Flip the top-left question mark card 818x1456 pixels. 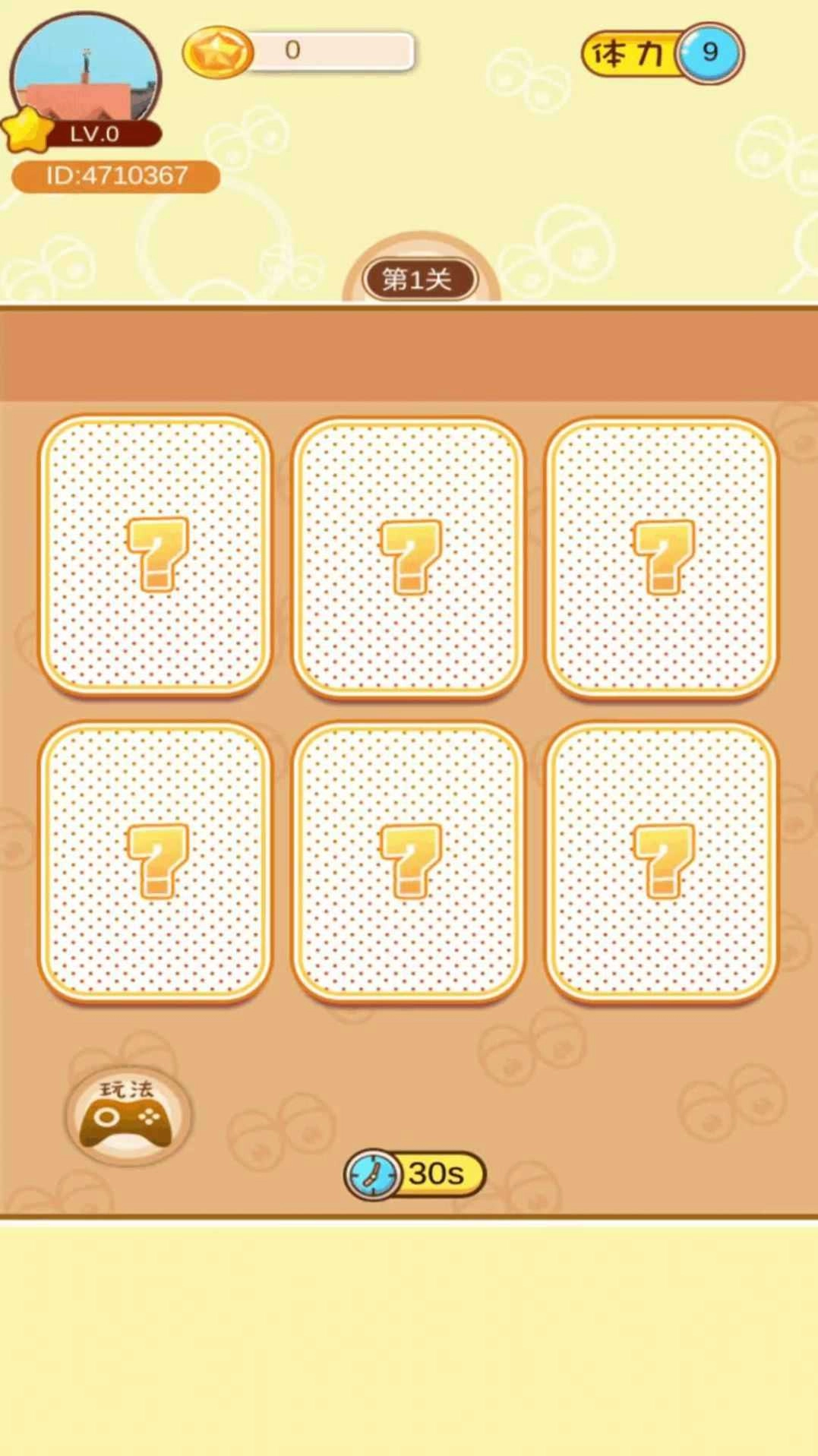155,554
